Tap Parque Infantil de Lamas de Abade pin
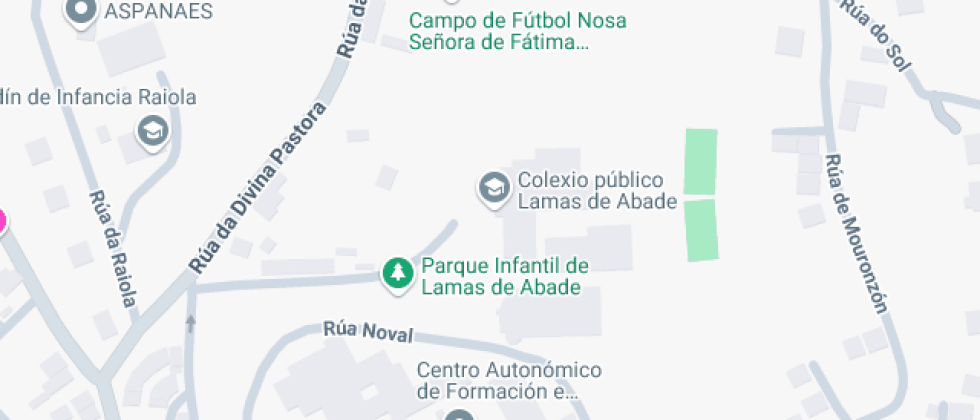This screenshot has height=420, width=980. (398, 273)
